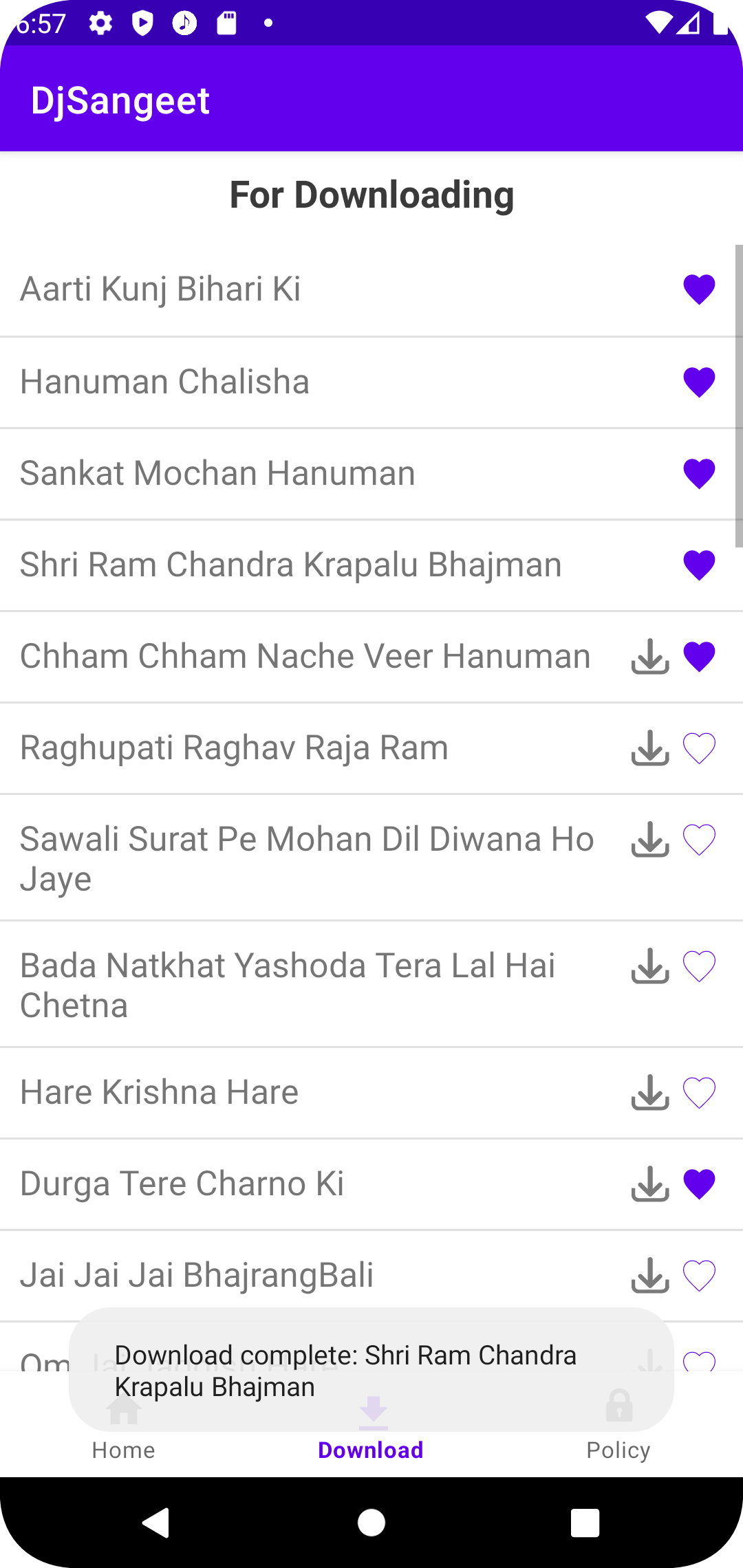
Task: Download Durga Tere Charno Ki
Action: coord(649,1184)
